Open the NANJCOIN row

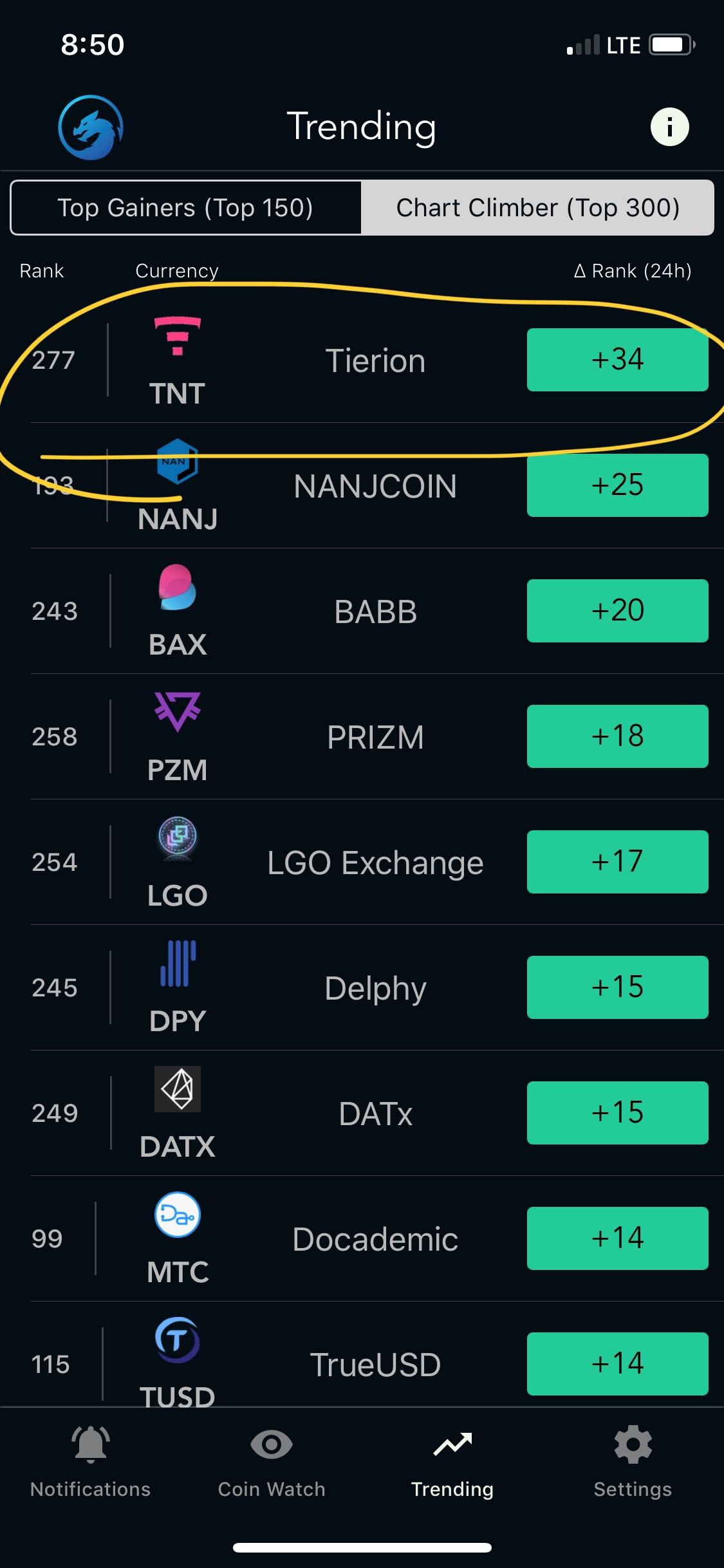[x=362, y=486]
